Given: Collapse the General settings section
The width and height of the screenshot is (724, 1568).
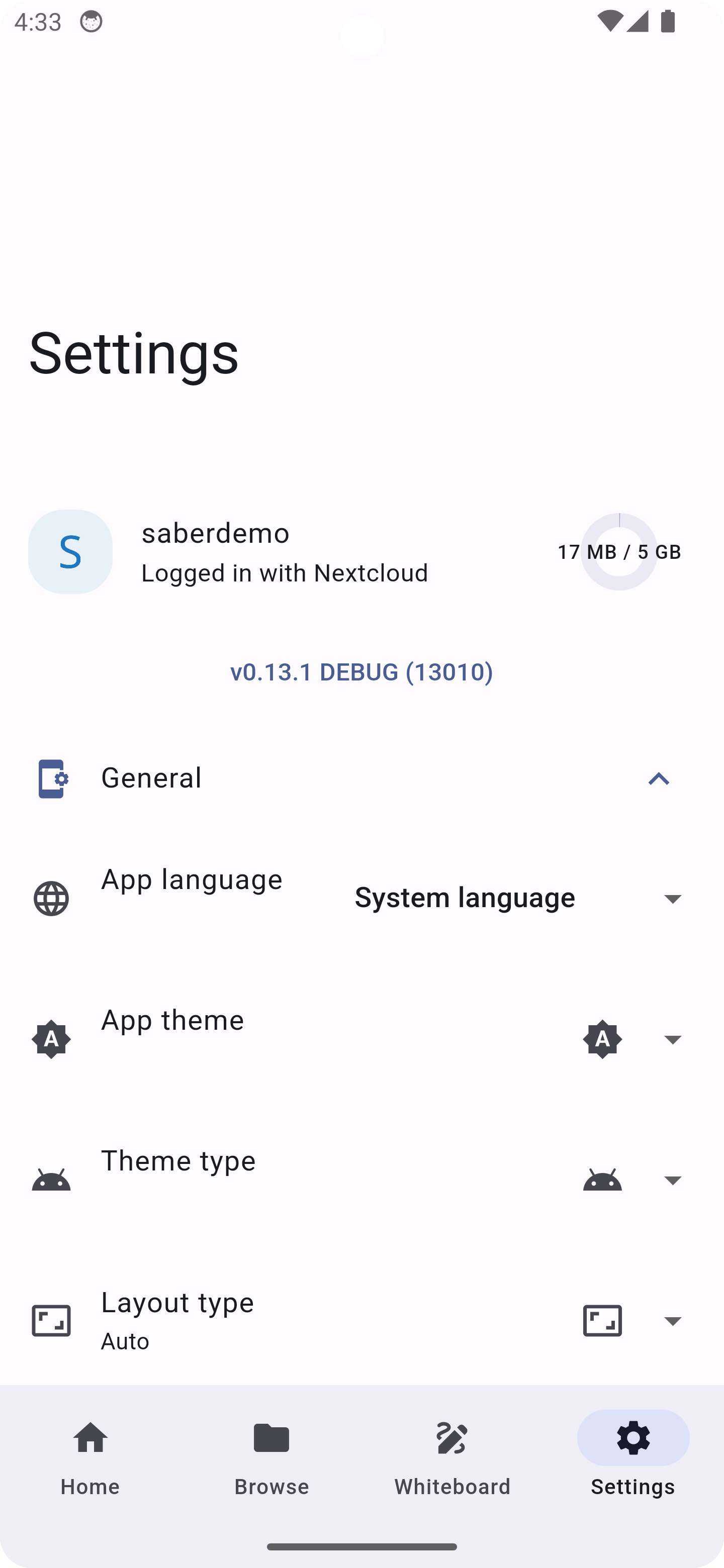Looking at the screenshot, I should click(658, 778).
